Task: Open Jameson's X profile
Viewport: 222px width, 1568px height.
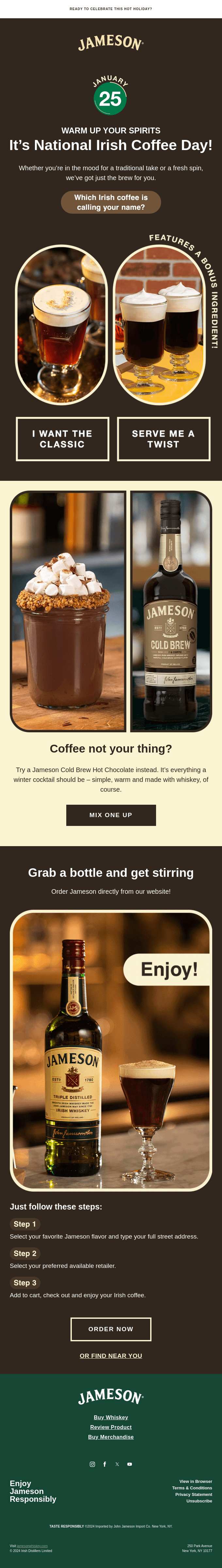Action: [117, 1464]
